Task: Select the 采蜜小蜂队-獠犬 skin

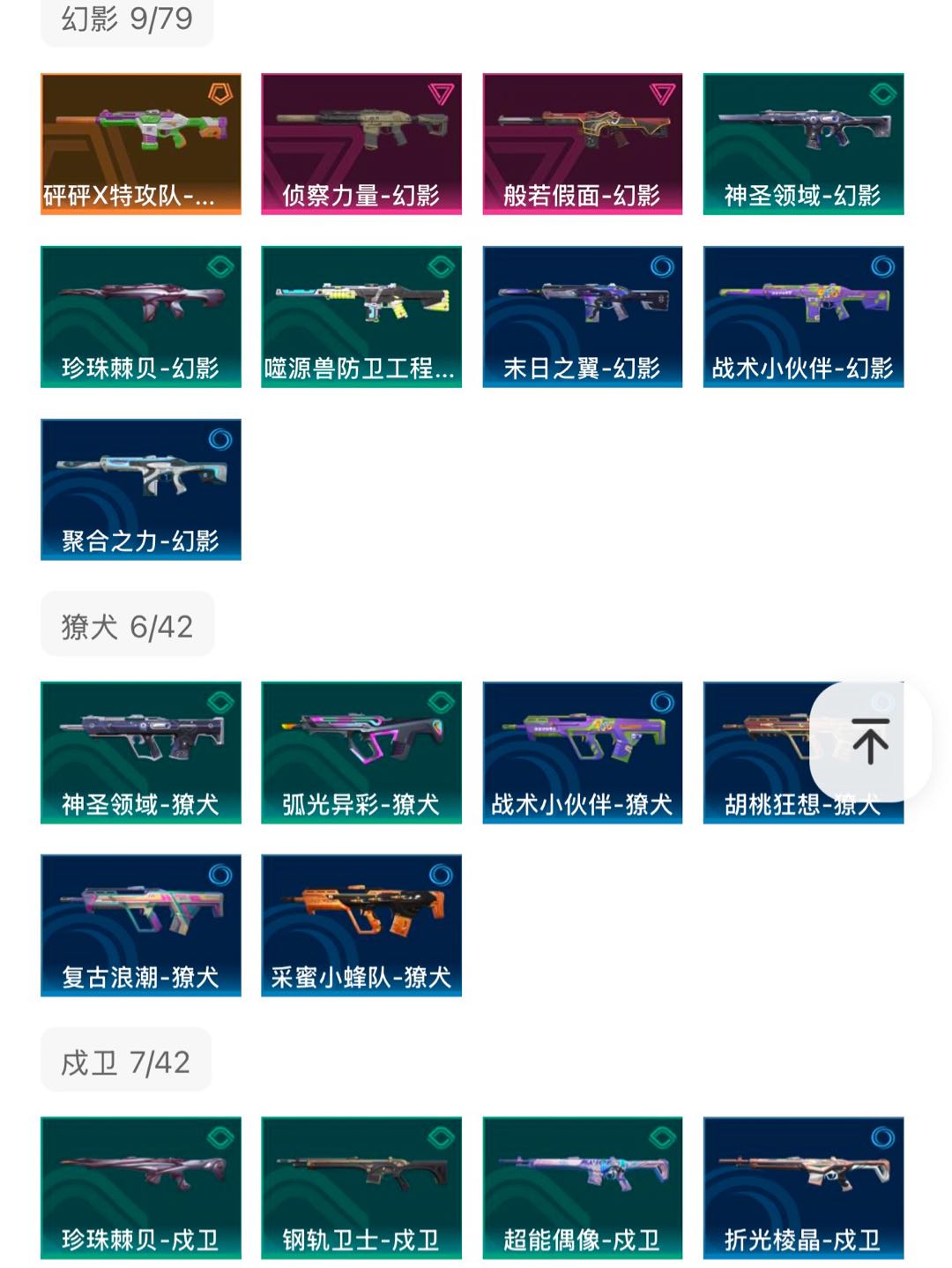Action: 361,925
